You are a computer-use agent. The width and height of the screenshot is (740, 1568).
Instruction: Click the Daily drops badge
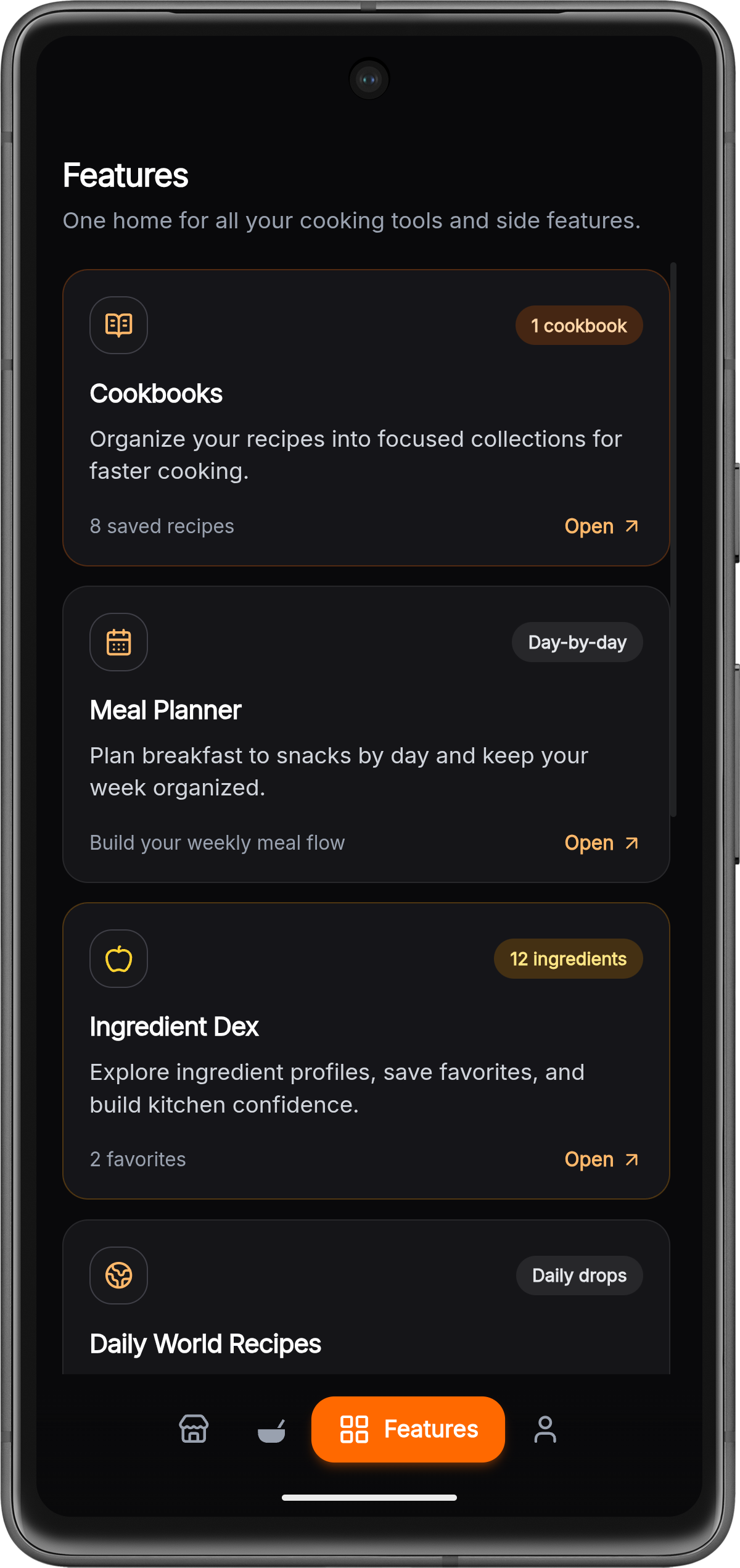point(578,1275)
